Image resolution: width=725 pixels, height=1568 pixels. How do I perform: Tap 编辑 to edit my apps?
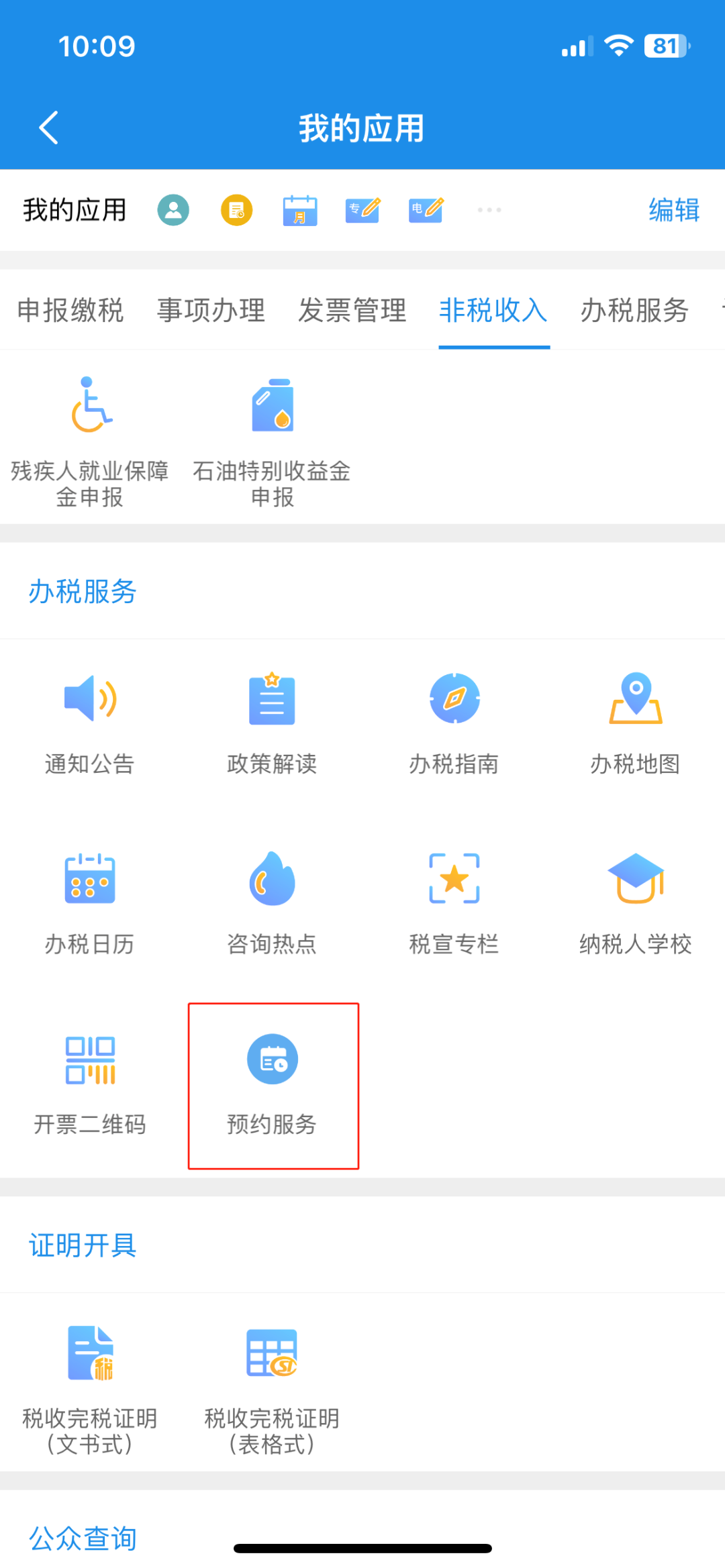click(674, 210)
